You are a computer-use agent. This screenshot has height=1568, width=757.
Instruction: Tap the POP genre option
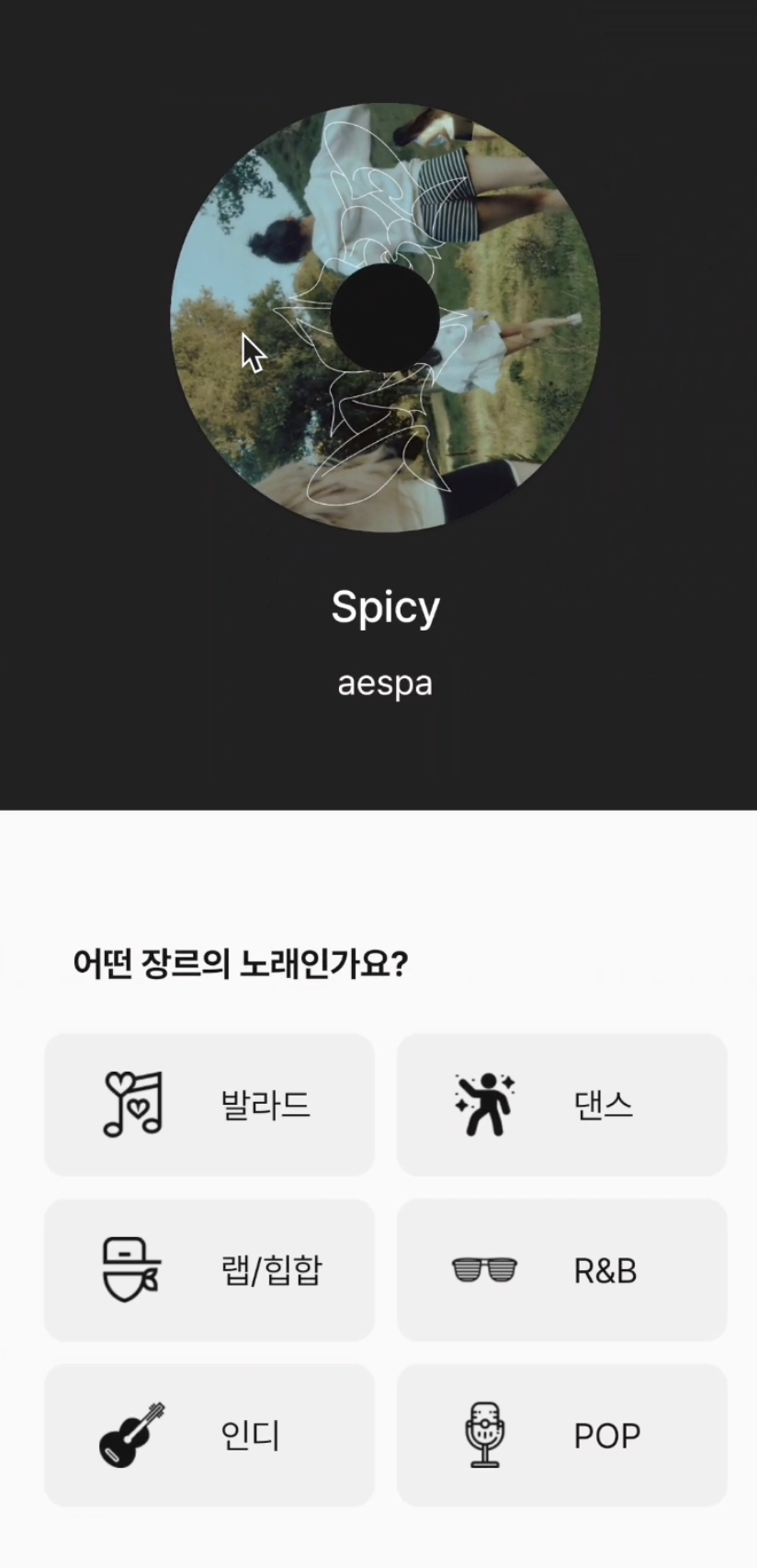coord(561,1435)
